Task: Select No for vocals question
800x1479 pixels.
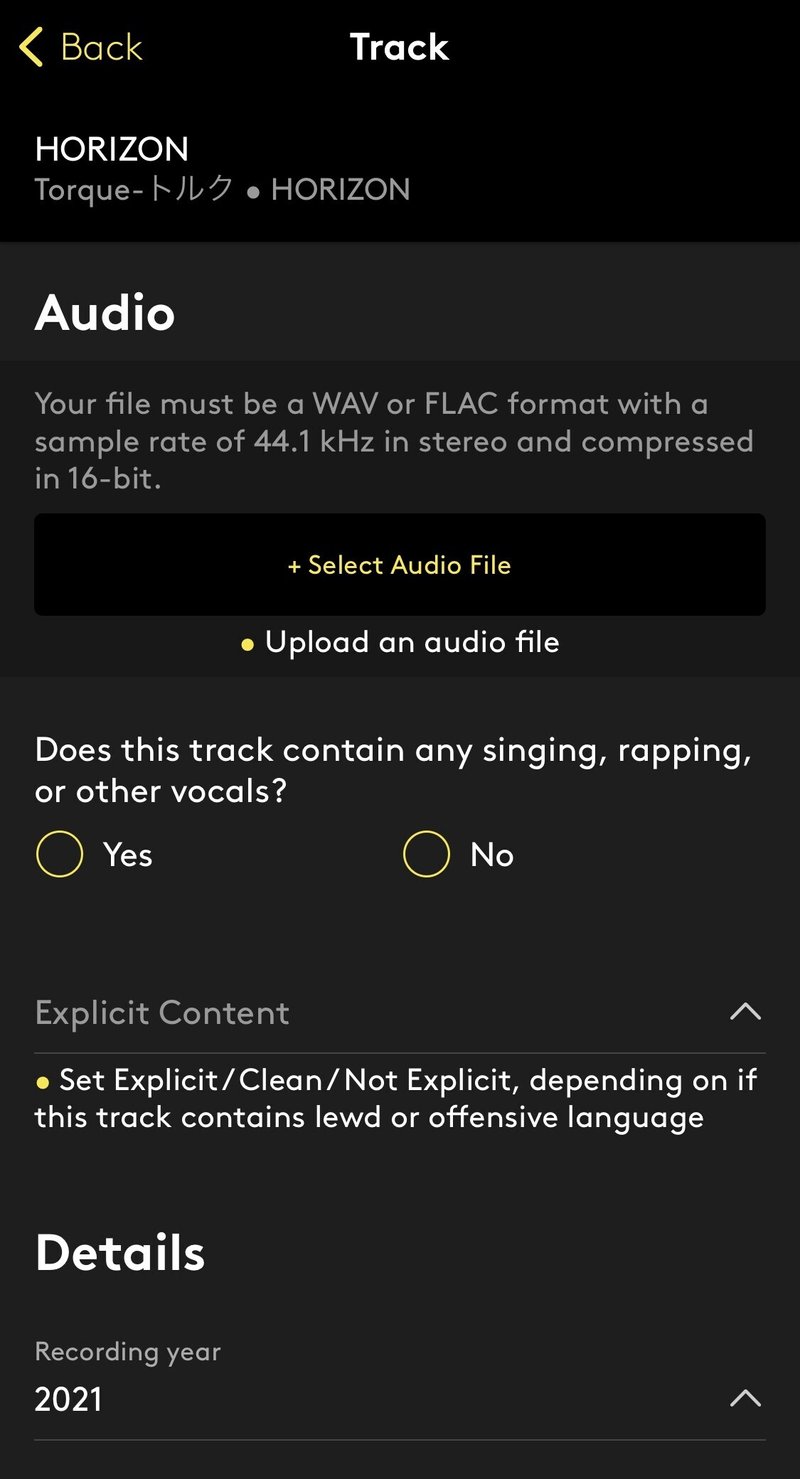Action: click(x=427, y=855)
